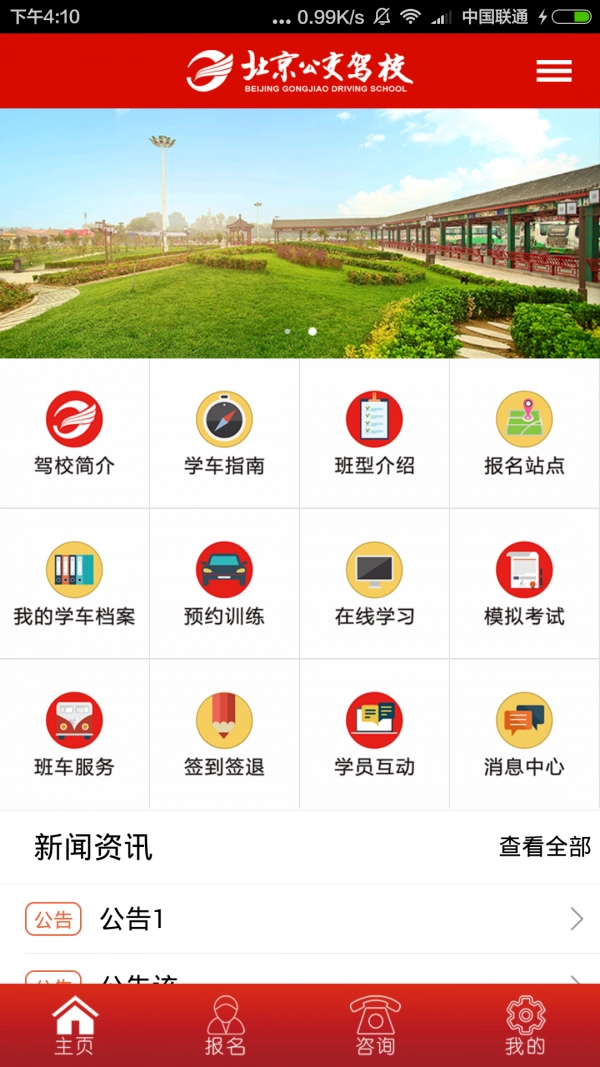Viewport: 600px width, 1067px height.
Task: Open 消息中心 message center
Action: 524,735
